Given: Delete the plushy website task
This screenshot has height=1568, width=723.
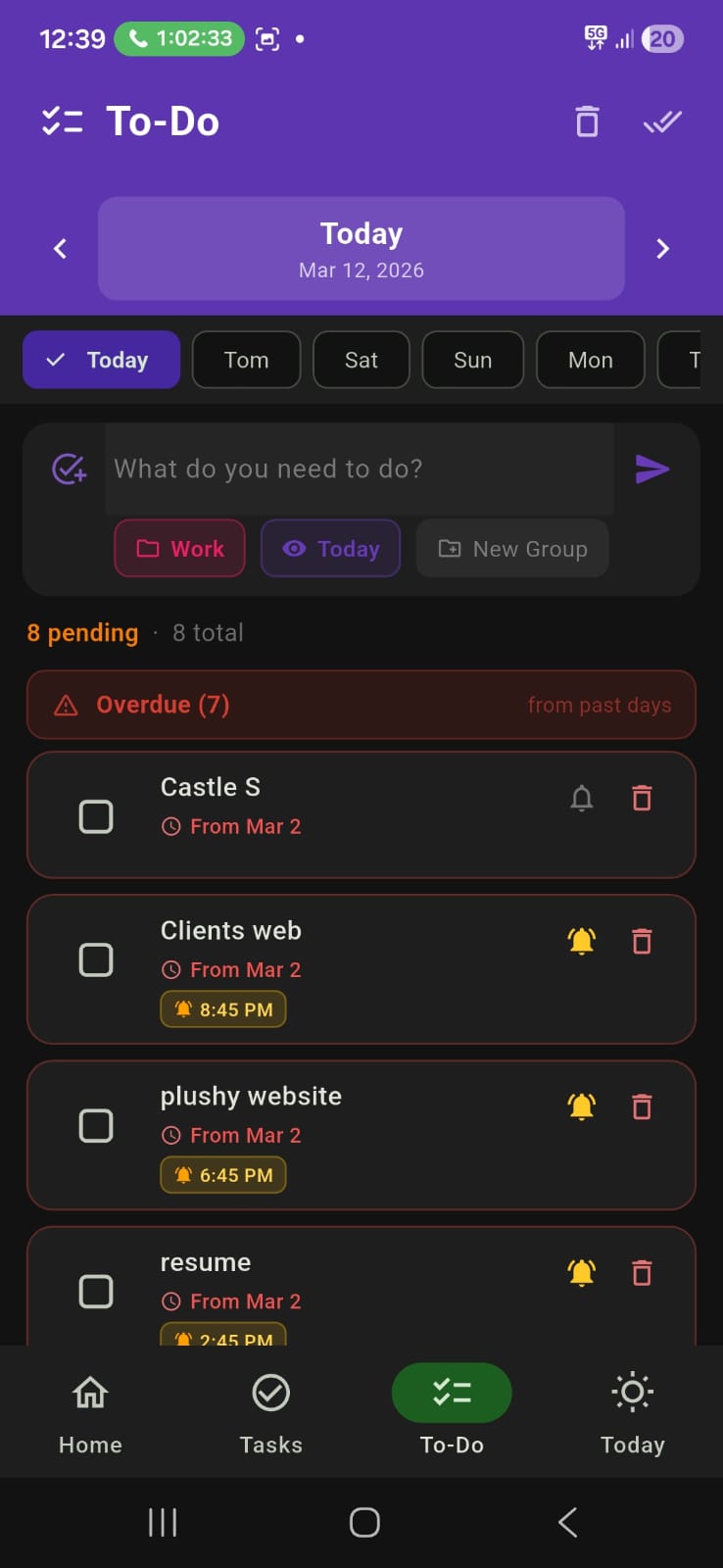Looking at the screenshot, I should [642, 1106].
